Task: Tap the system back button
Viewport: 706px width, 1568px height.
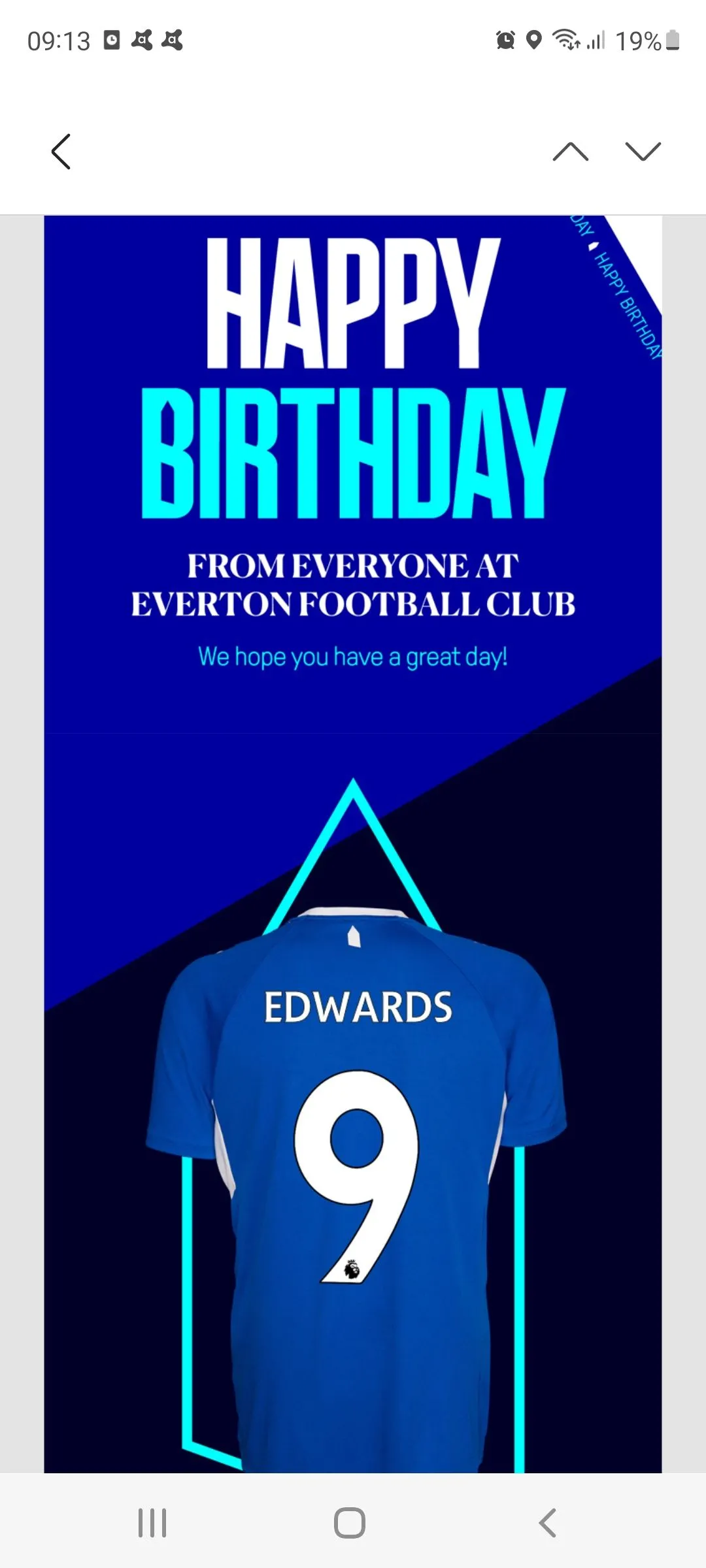Action: click(x=548, y=1523)
